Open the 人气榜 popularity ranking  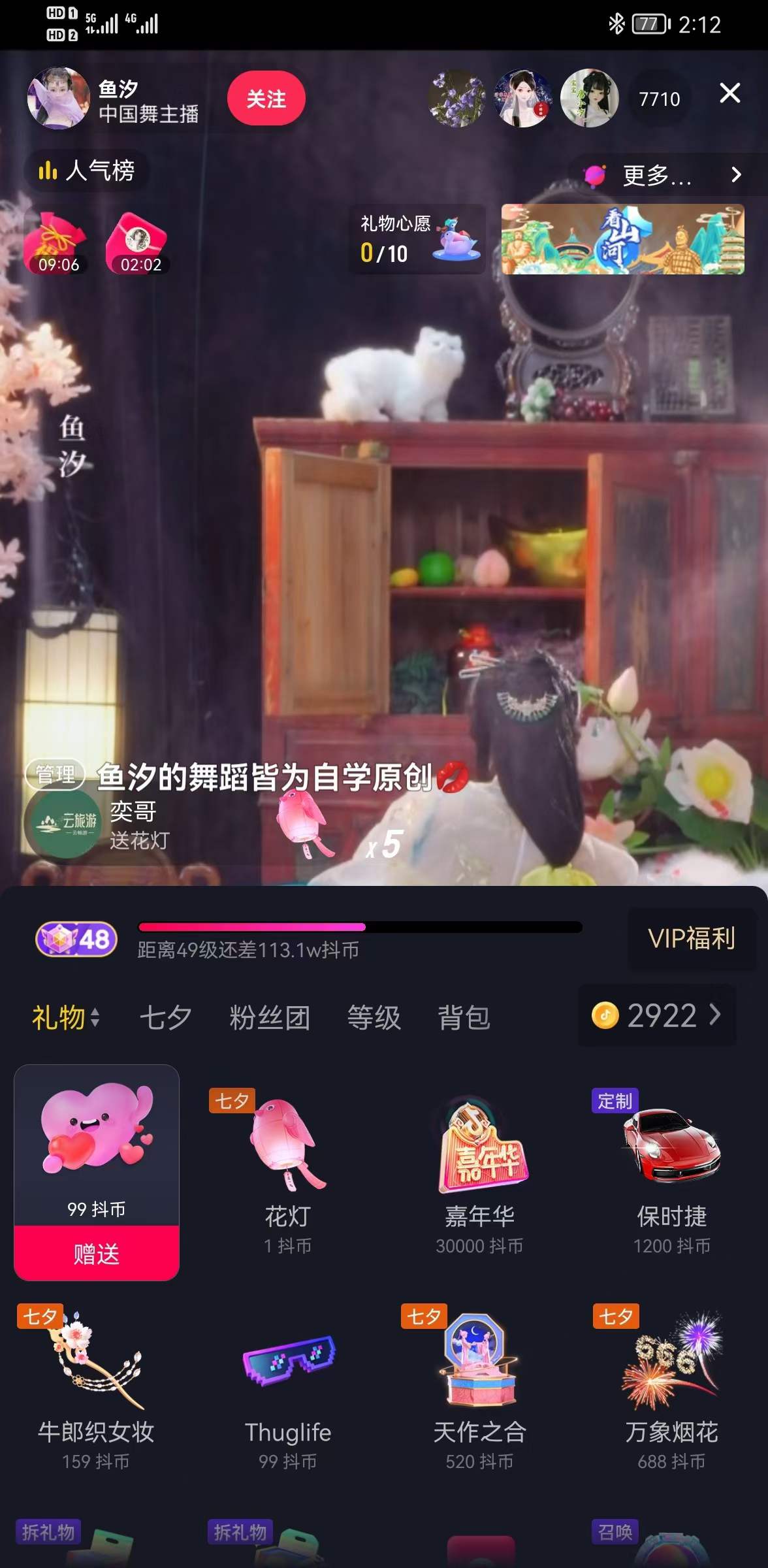pyautogui.click(x=87, y=171)
